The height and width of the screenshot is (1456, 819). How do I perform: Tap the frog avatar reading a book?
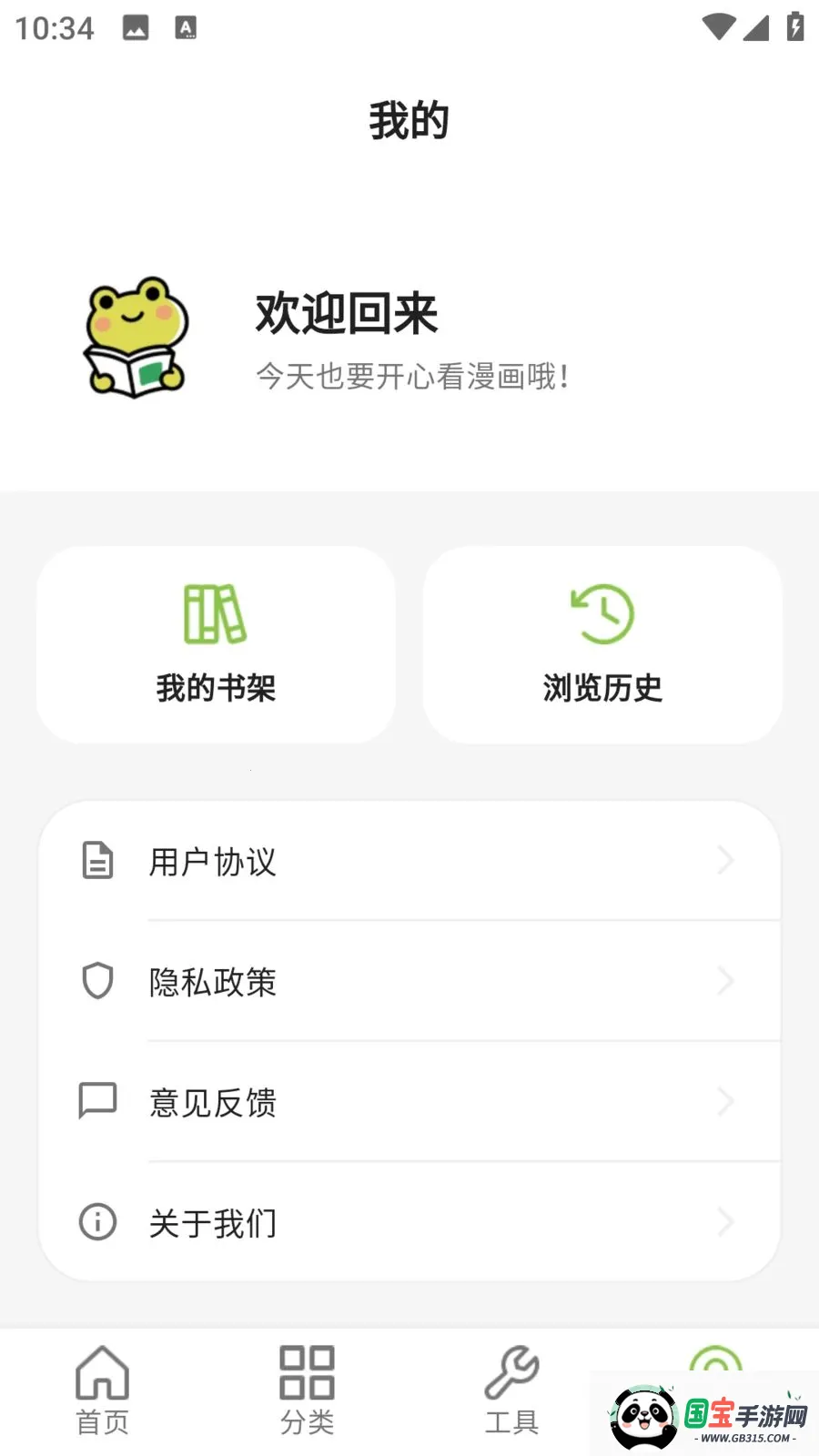click(x=135, y=337)
